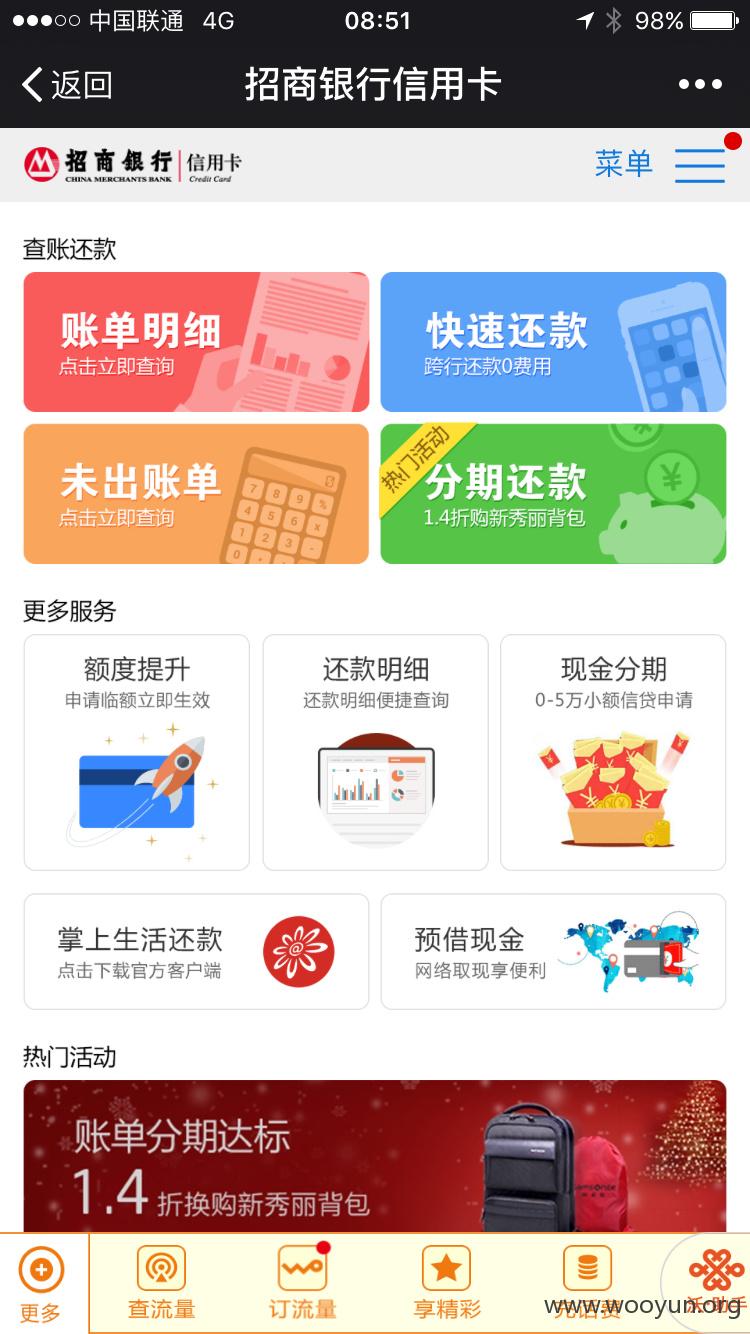This screenshot has height=1334, width=750.
Task: Select the 快速还款 card
Action: (x=553, y=342)
